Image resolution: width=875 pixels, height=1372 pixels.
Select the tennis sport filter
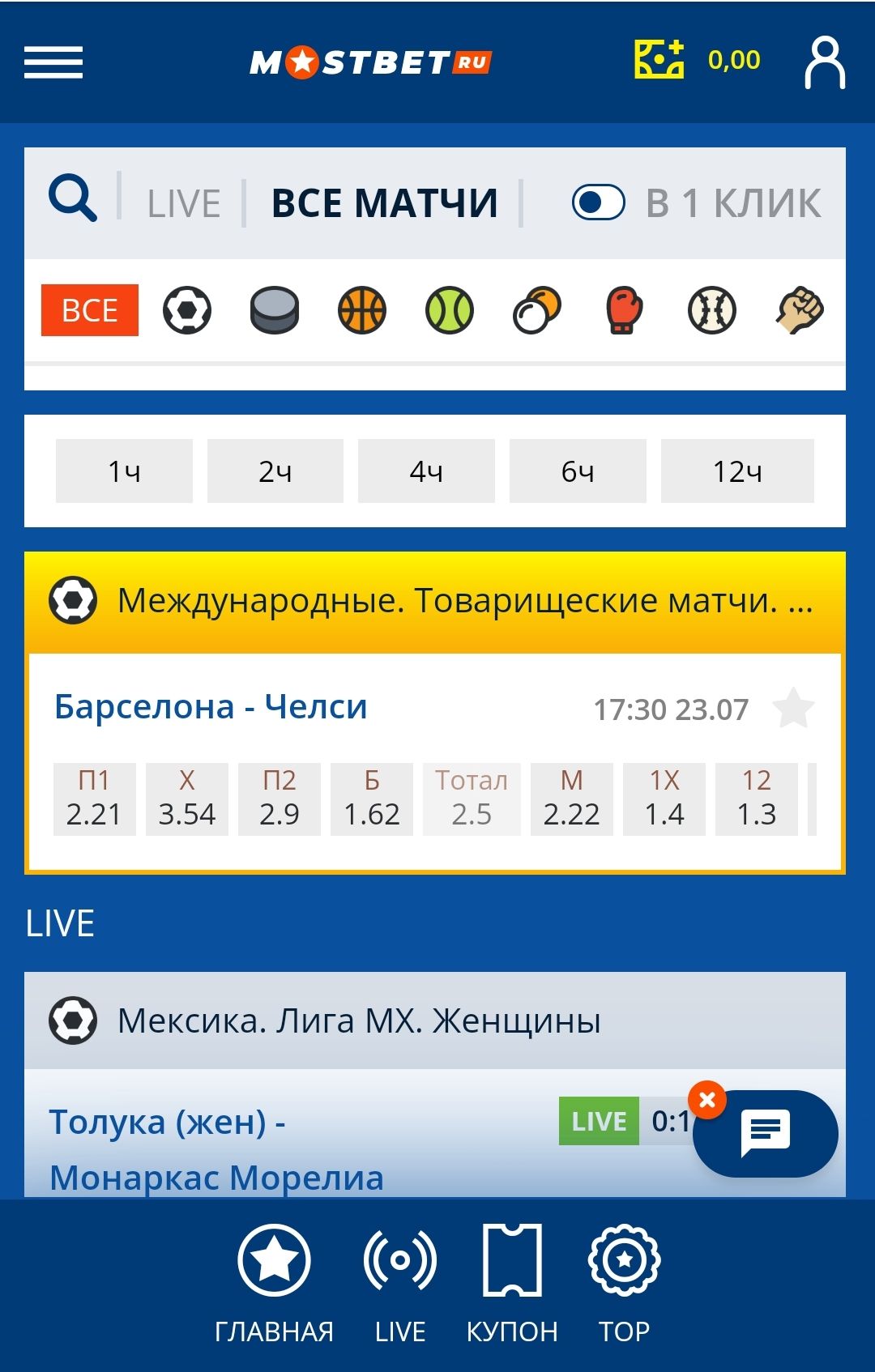tap(450, 309)
